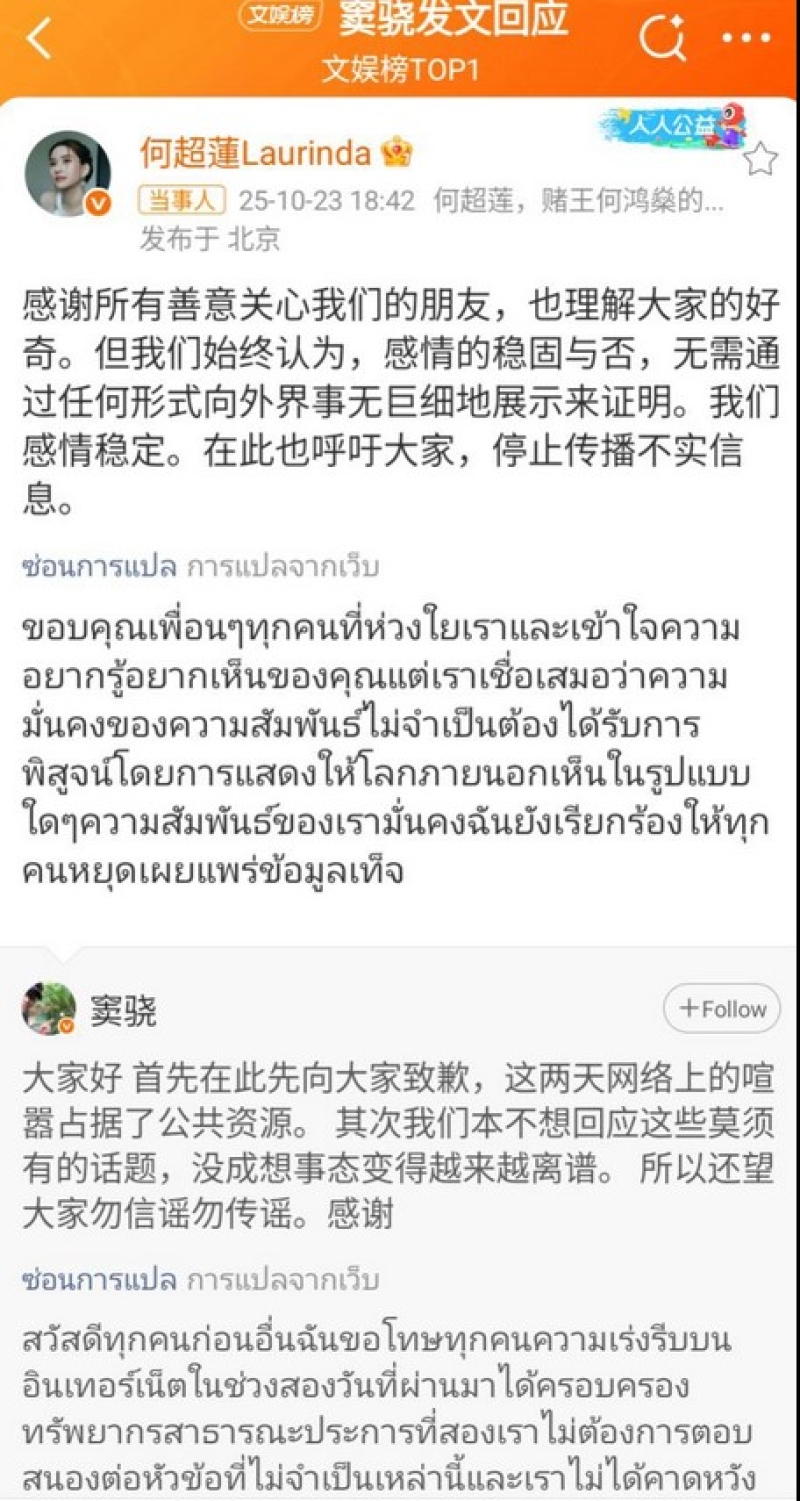Follow 窦骁

click(721, 1009)
